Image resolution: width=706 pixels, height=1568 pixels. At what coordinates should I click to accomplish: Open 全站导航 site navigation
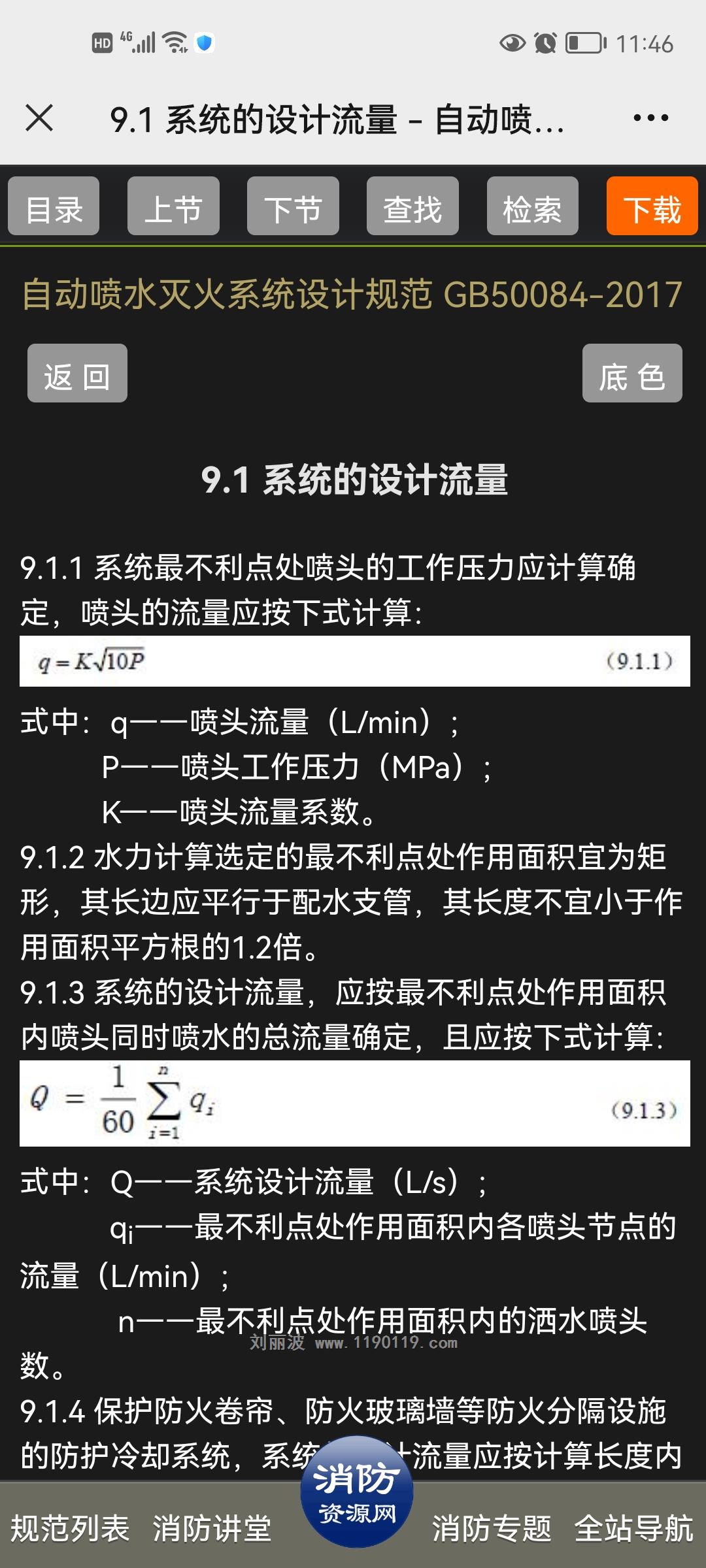[633, 1529]
